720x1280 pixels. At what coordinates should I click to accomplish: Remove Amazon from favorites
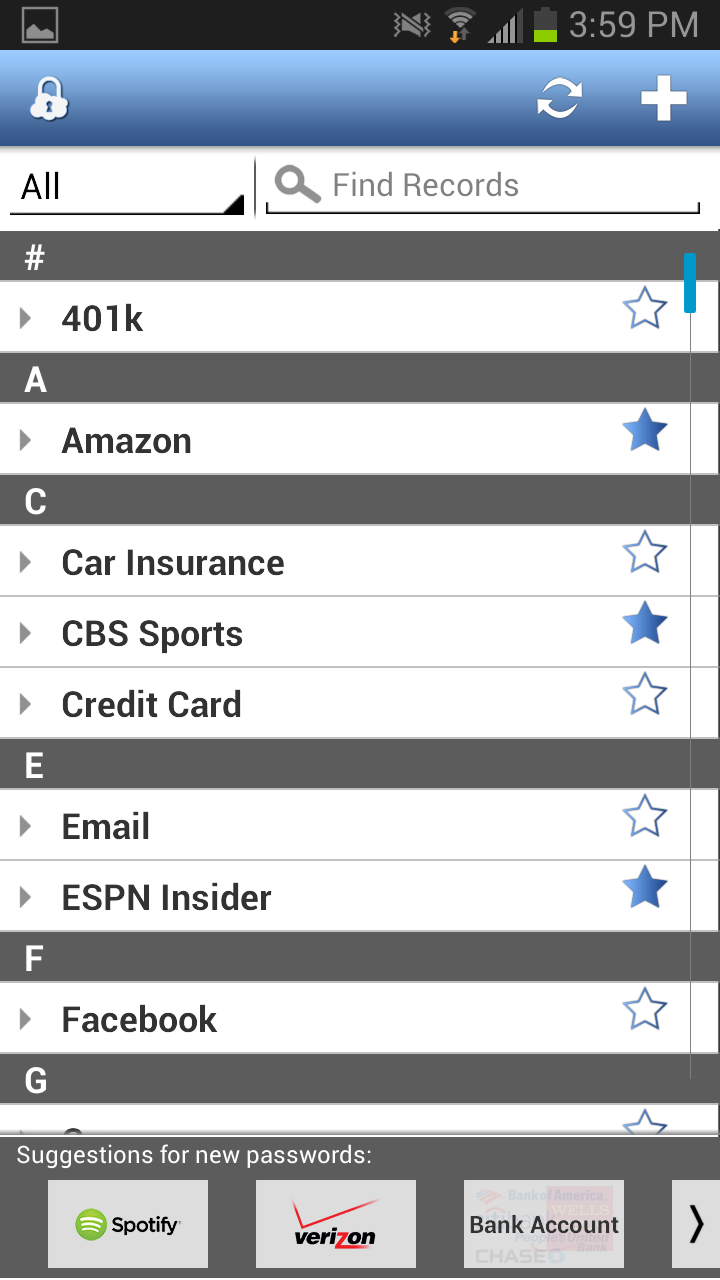click(x=645, y=431)
